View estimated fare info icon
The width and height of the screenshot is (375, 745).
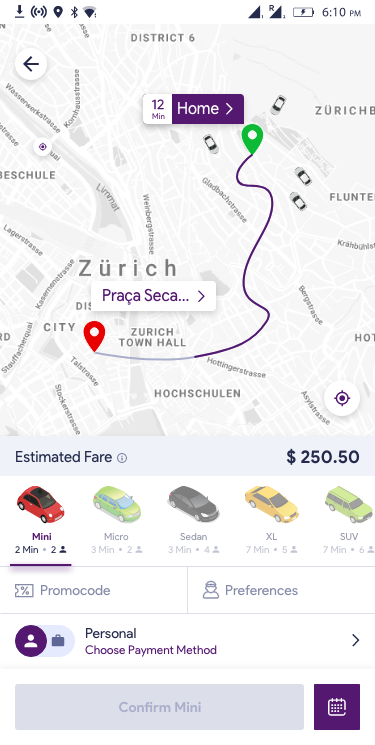coord(122,458)
